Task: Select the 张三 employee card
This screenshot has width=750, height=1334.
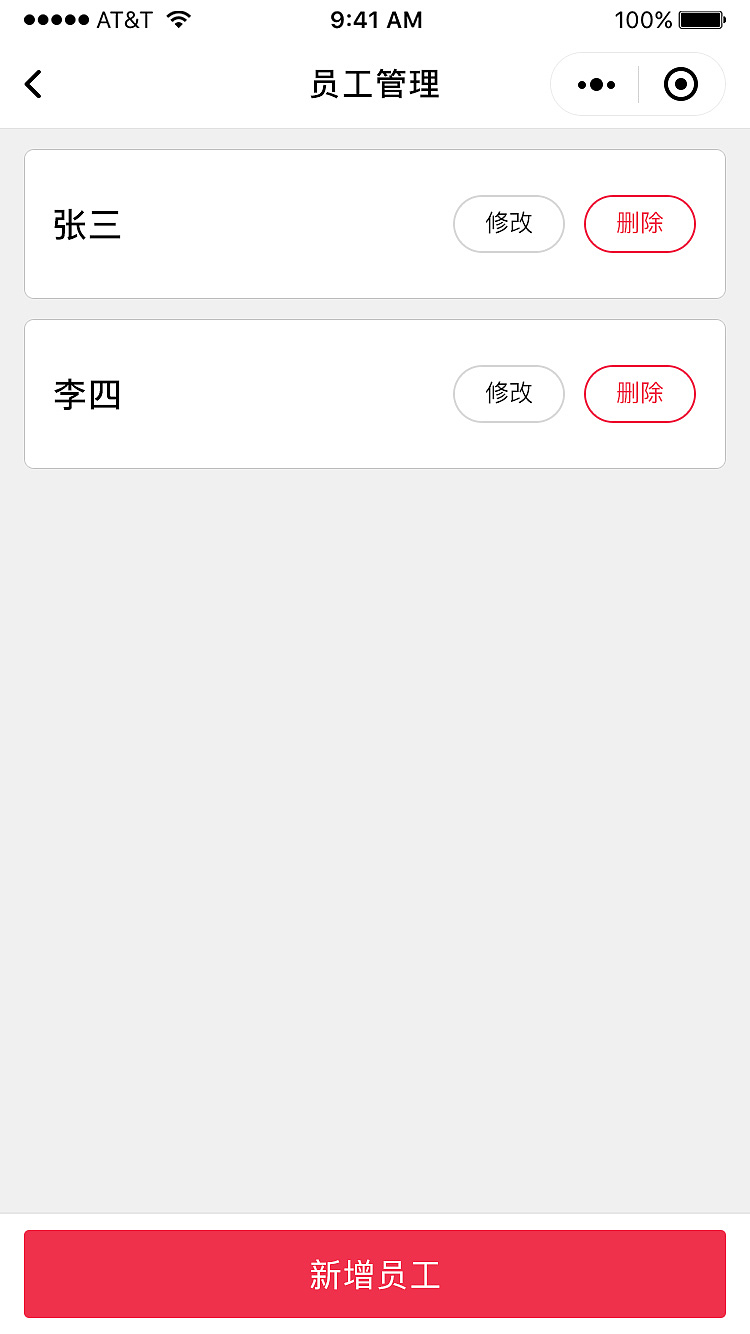Action: pyautogui.click(x=280, y=224)
